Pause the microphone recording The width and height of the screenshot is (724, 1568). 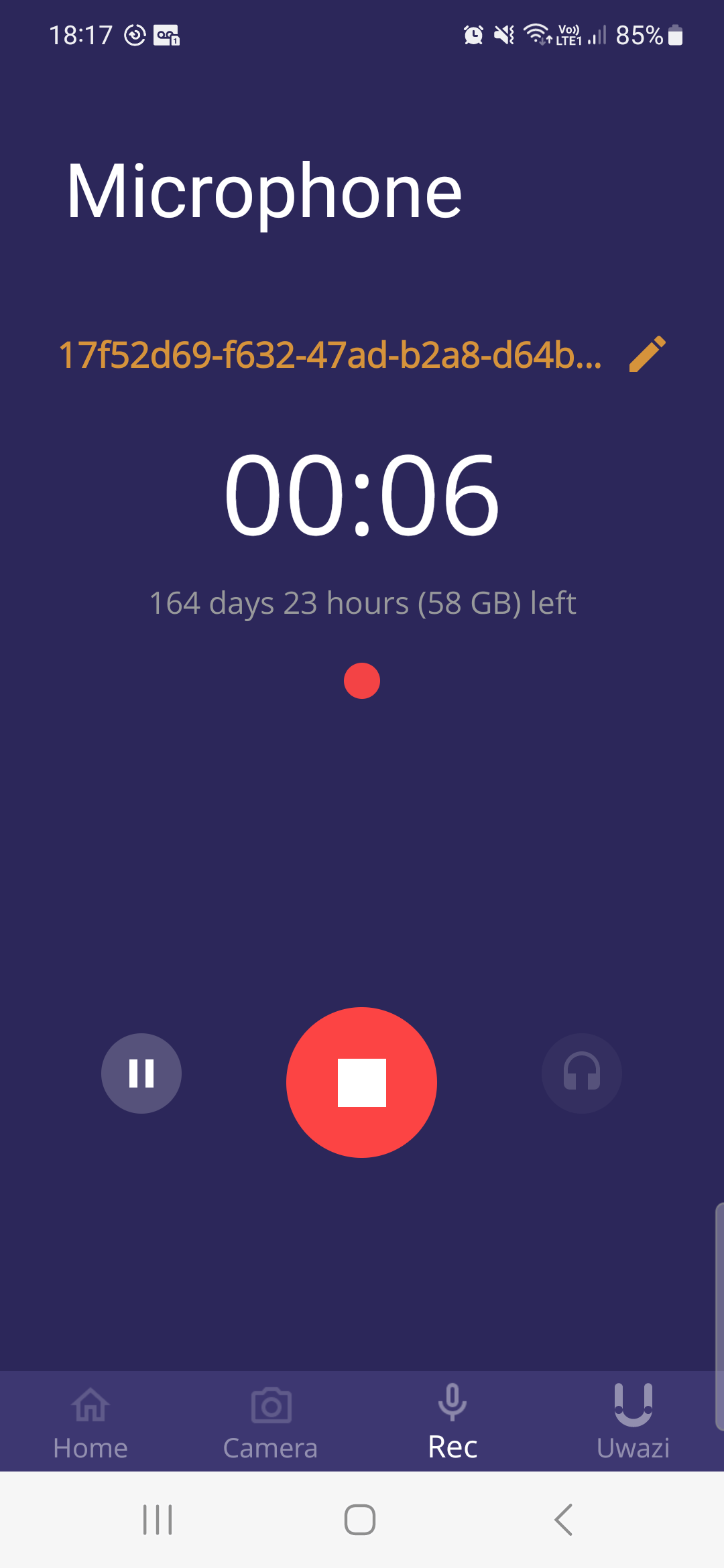(141, 1073)
